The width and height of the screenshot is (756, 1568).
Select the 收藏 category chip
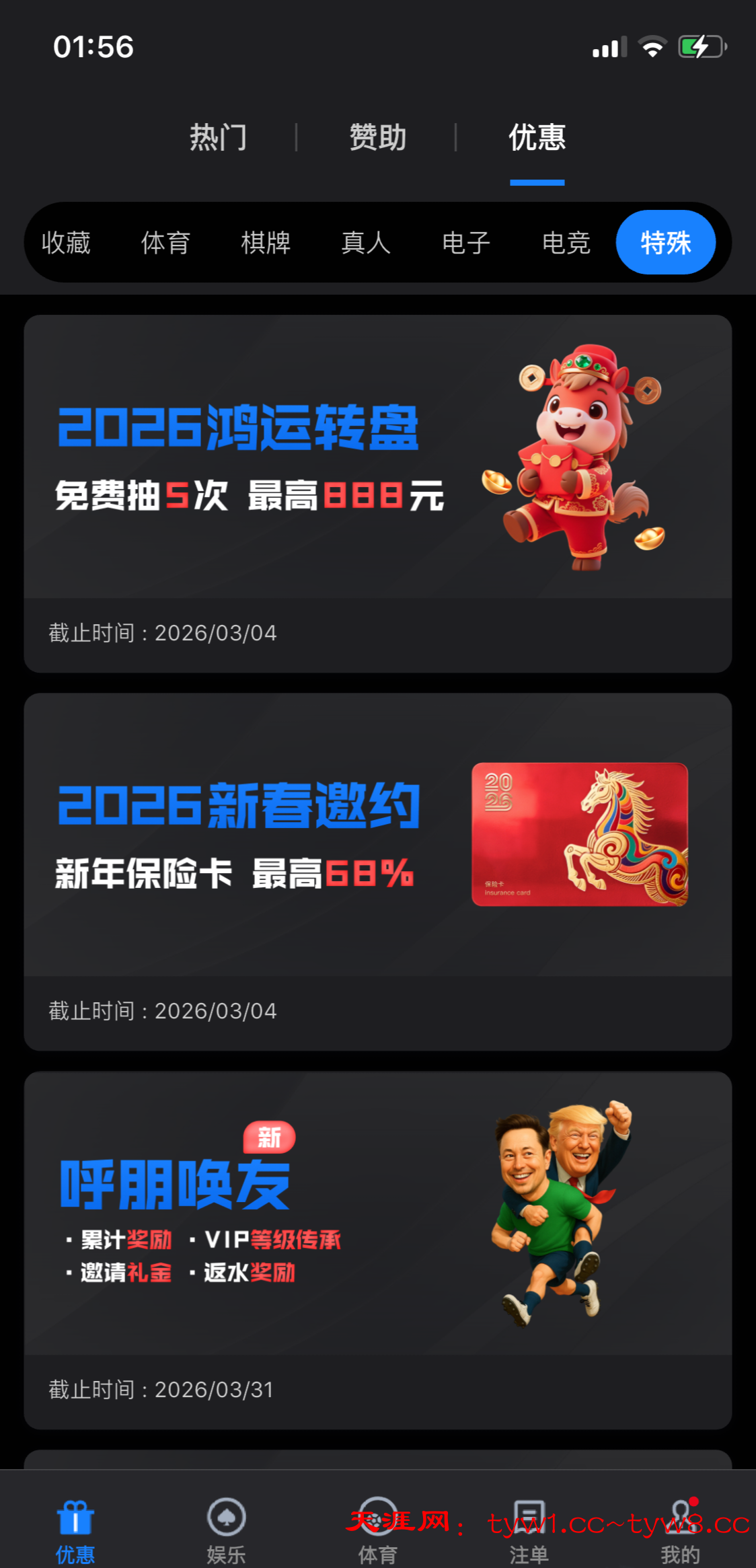(66, 242)
